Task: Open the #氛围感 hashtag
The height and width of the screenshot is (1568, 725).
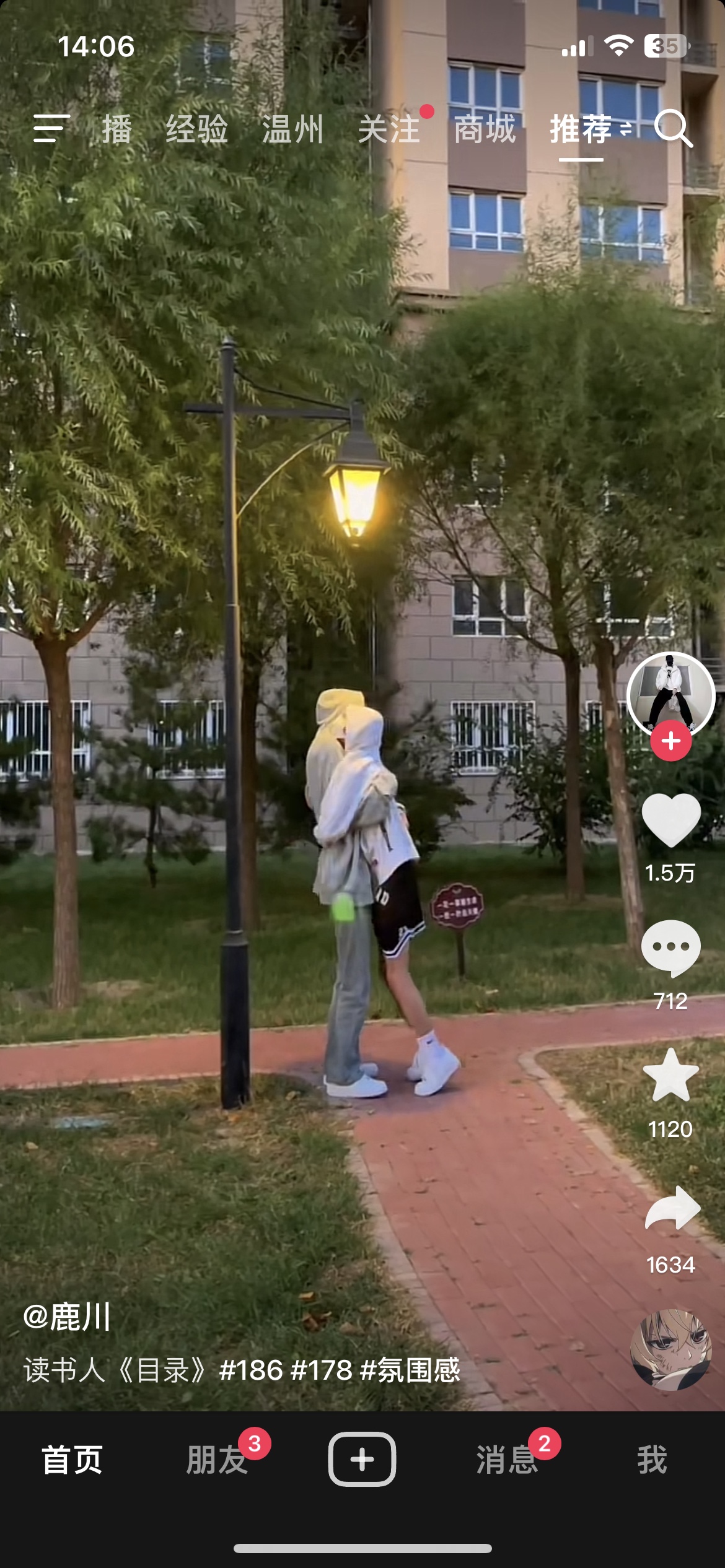Action: point(410,1370)
